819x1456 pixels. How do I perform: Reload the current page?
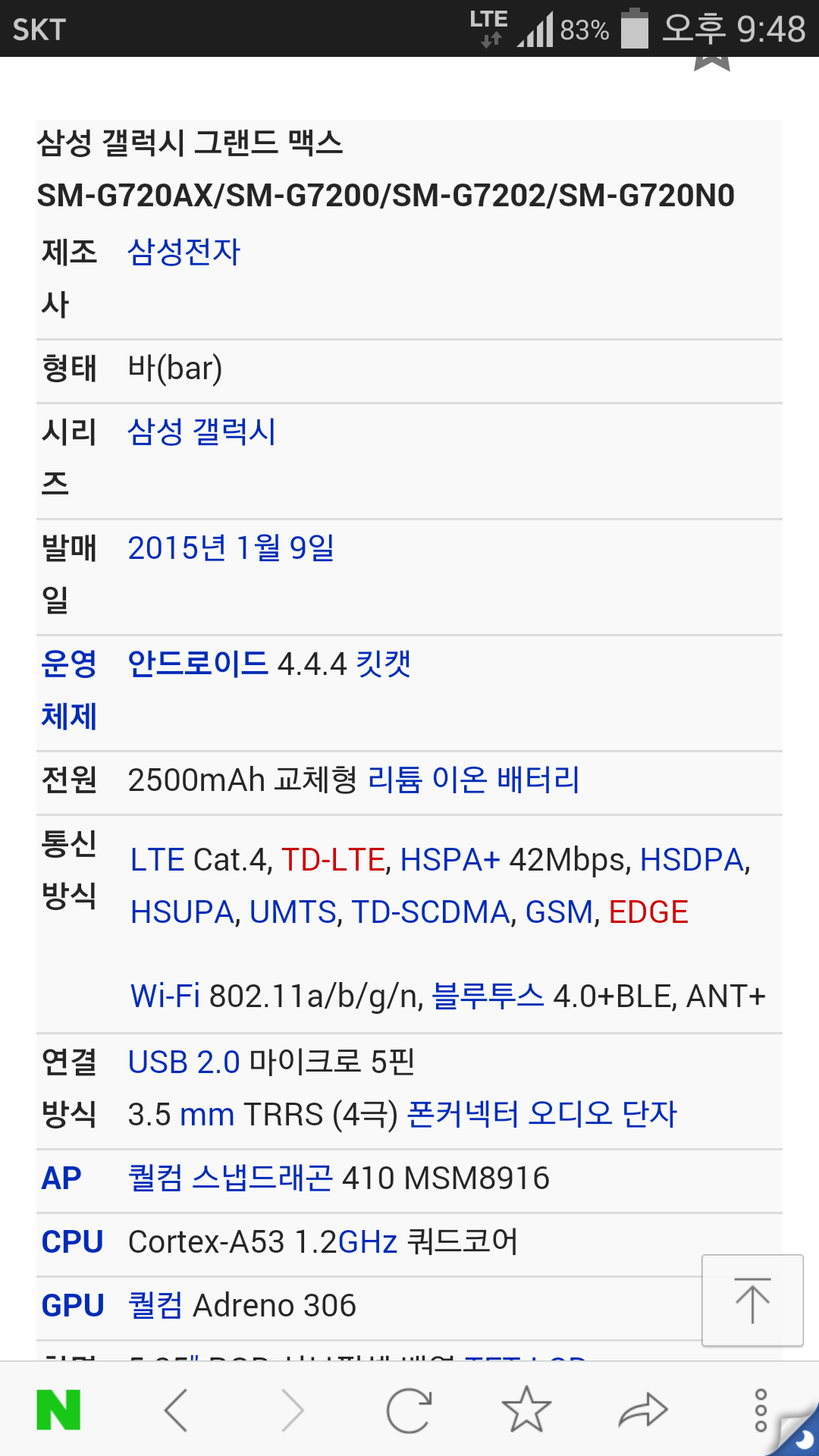tap(409, 1410)
